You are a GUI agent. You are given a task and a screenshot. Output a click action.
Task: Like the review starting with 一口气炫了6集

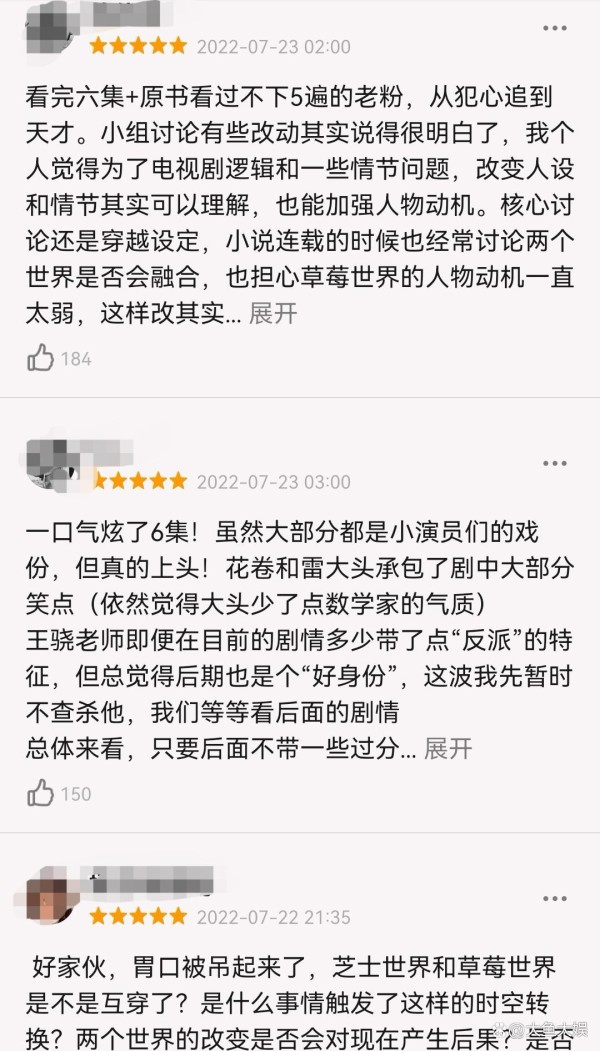pyautogui.click(x=41, y=794)
